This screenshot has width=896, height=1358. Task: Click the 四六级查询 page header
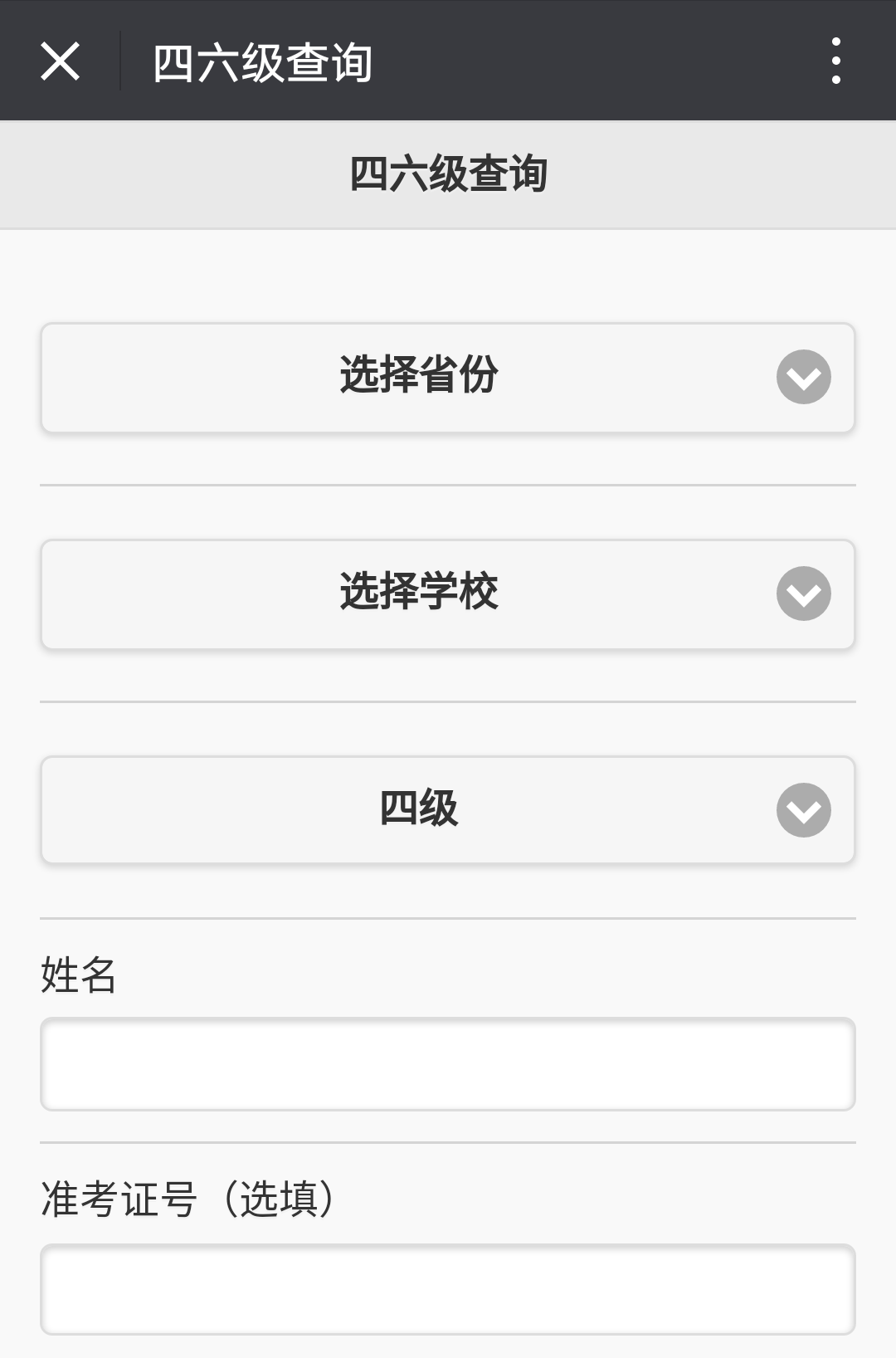[x=448, y=172]
